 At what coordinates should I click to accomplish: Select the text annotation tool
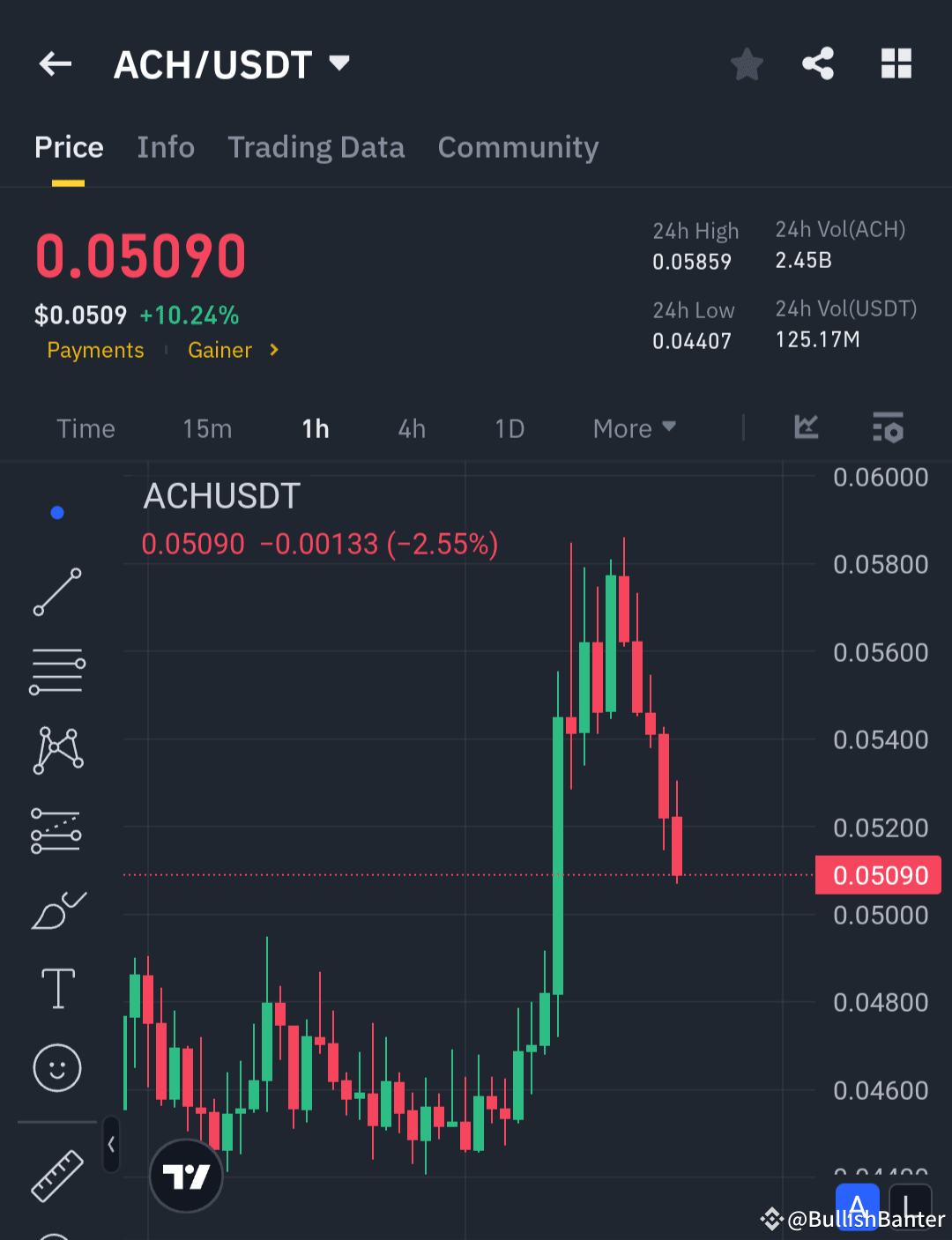point(56,989)
